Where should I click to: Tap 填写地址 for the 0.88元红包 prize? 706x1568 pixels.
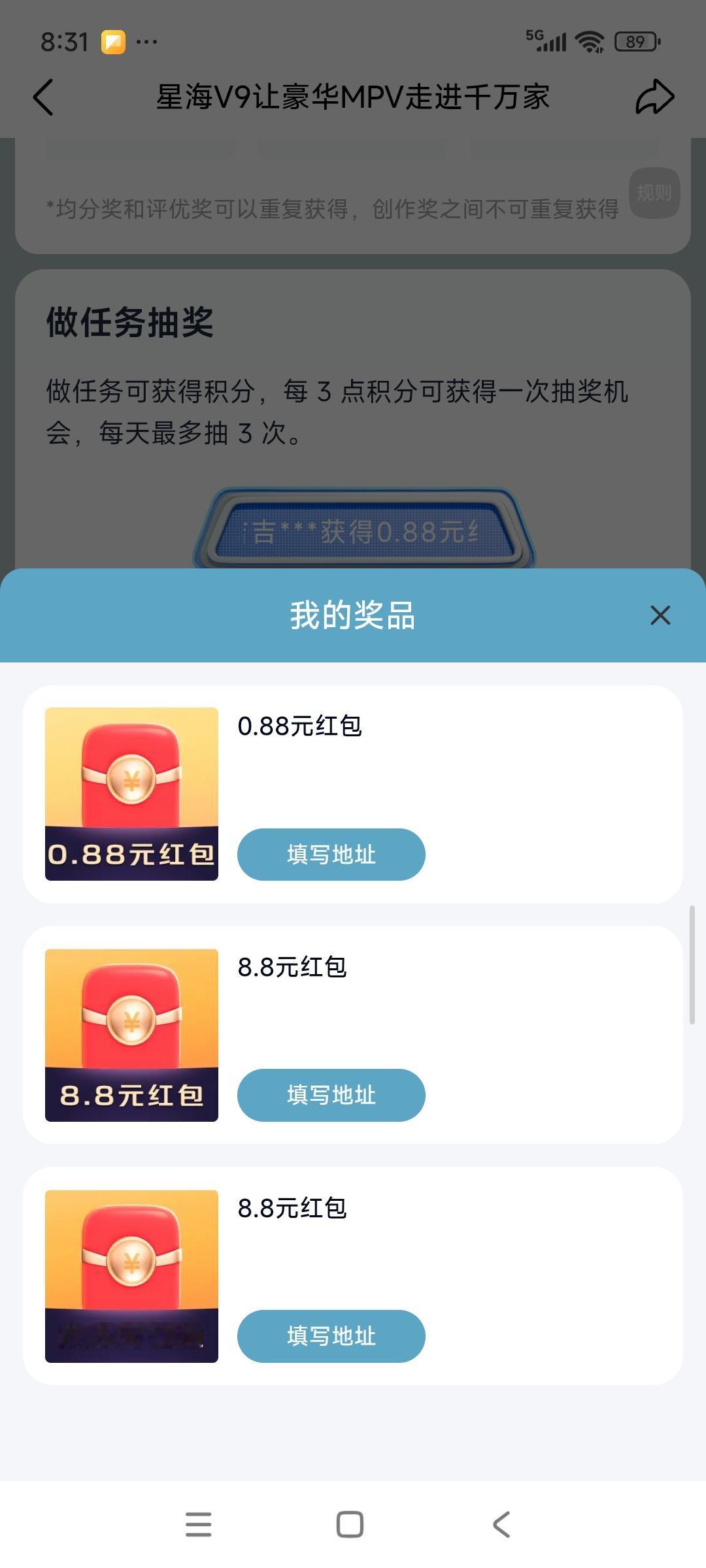[x=330, y=855]
